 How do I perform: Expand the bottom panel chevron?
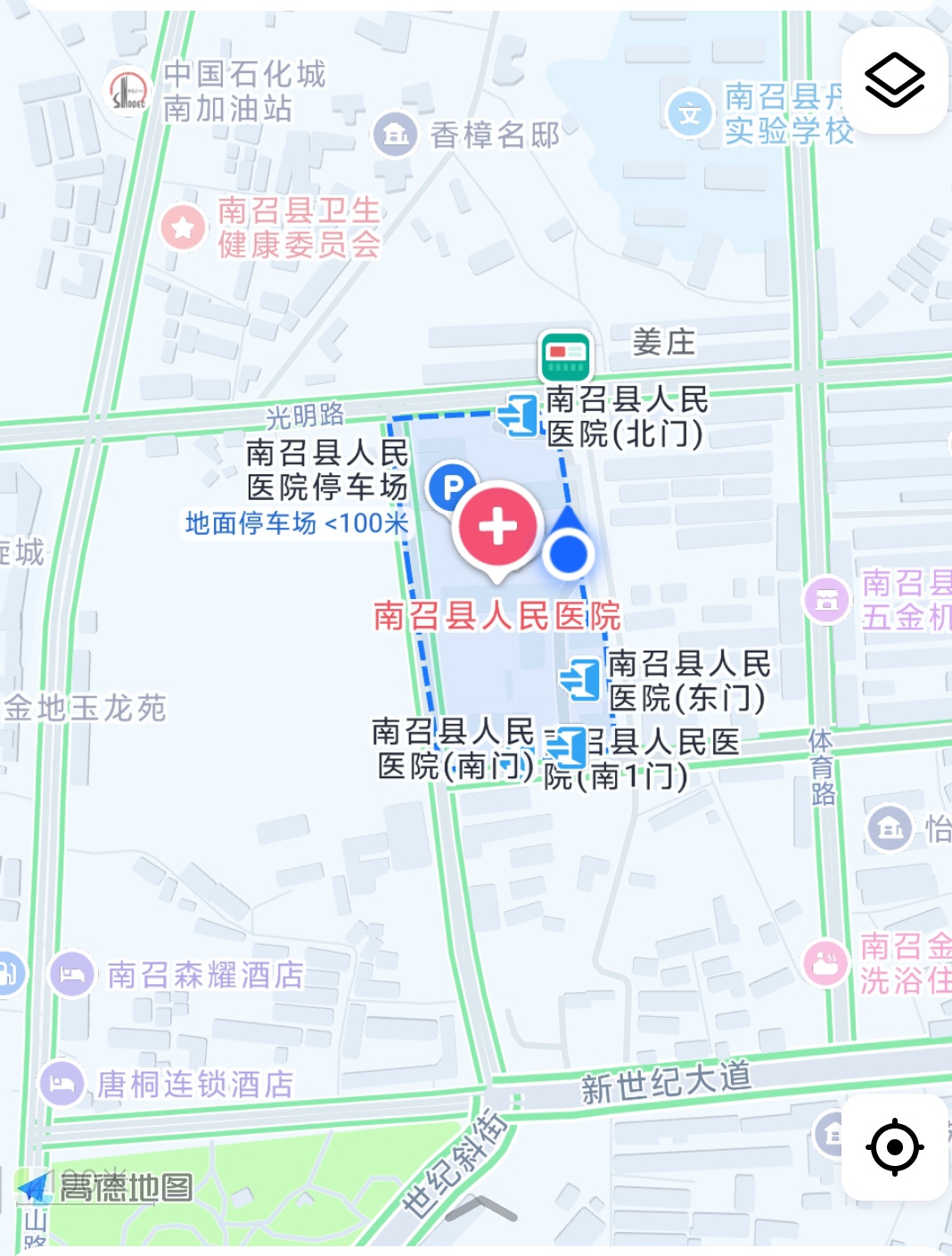tap(481, 1209)
